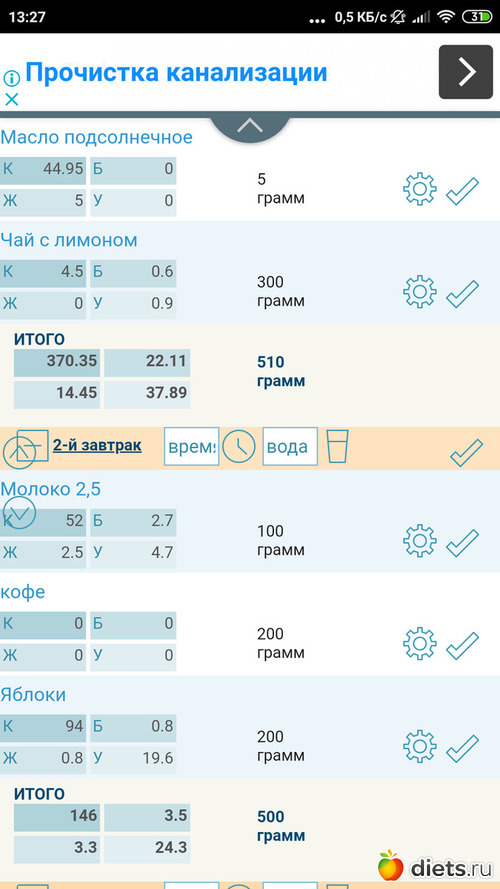Open the 2-й завтрак link

97,446
